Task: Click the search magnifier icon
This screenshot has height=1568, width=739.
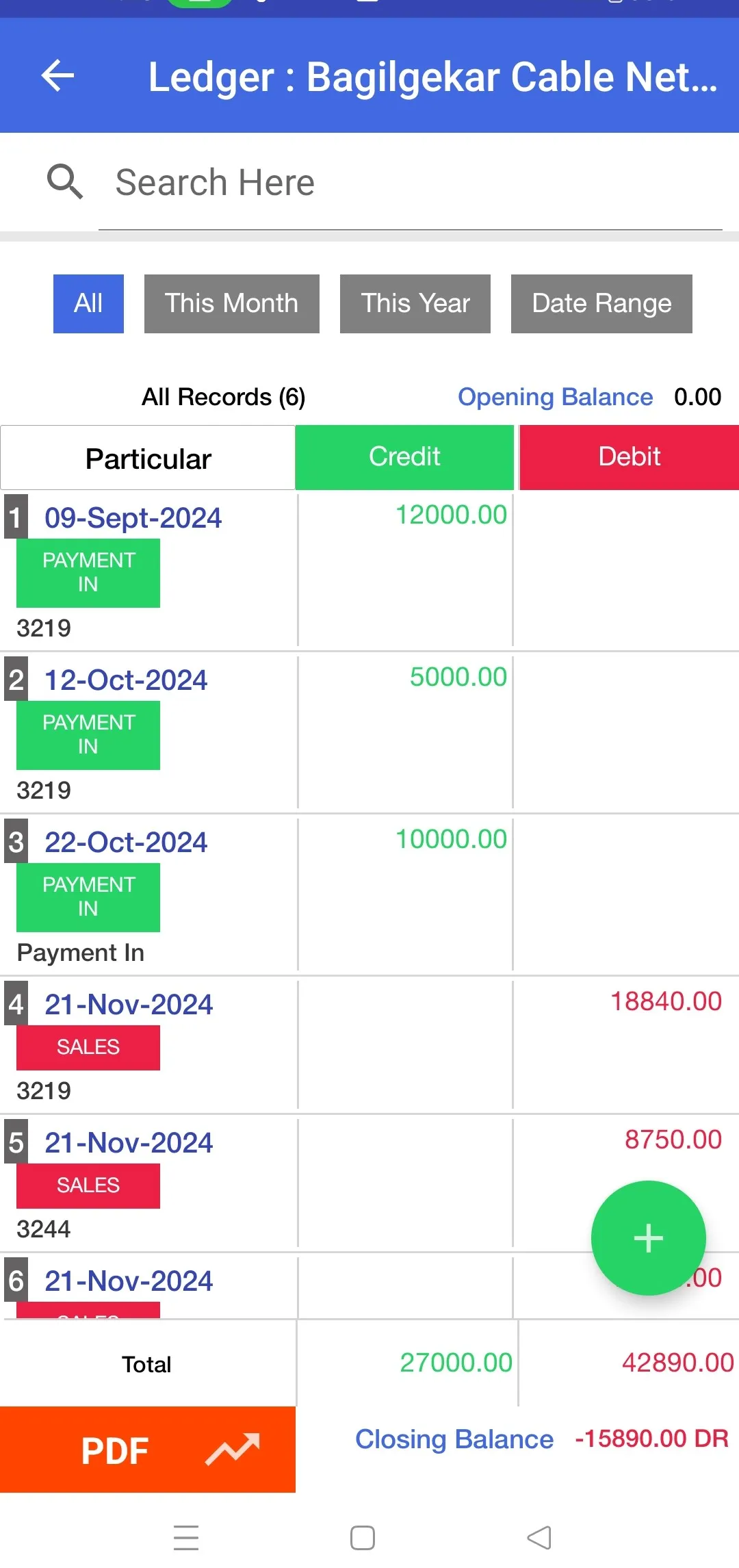Action: [x=65, y=181]
